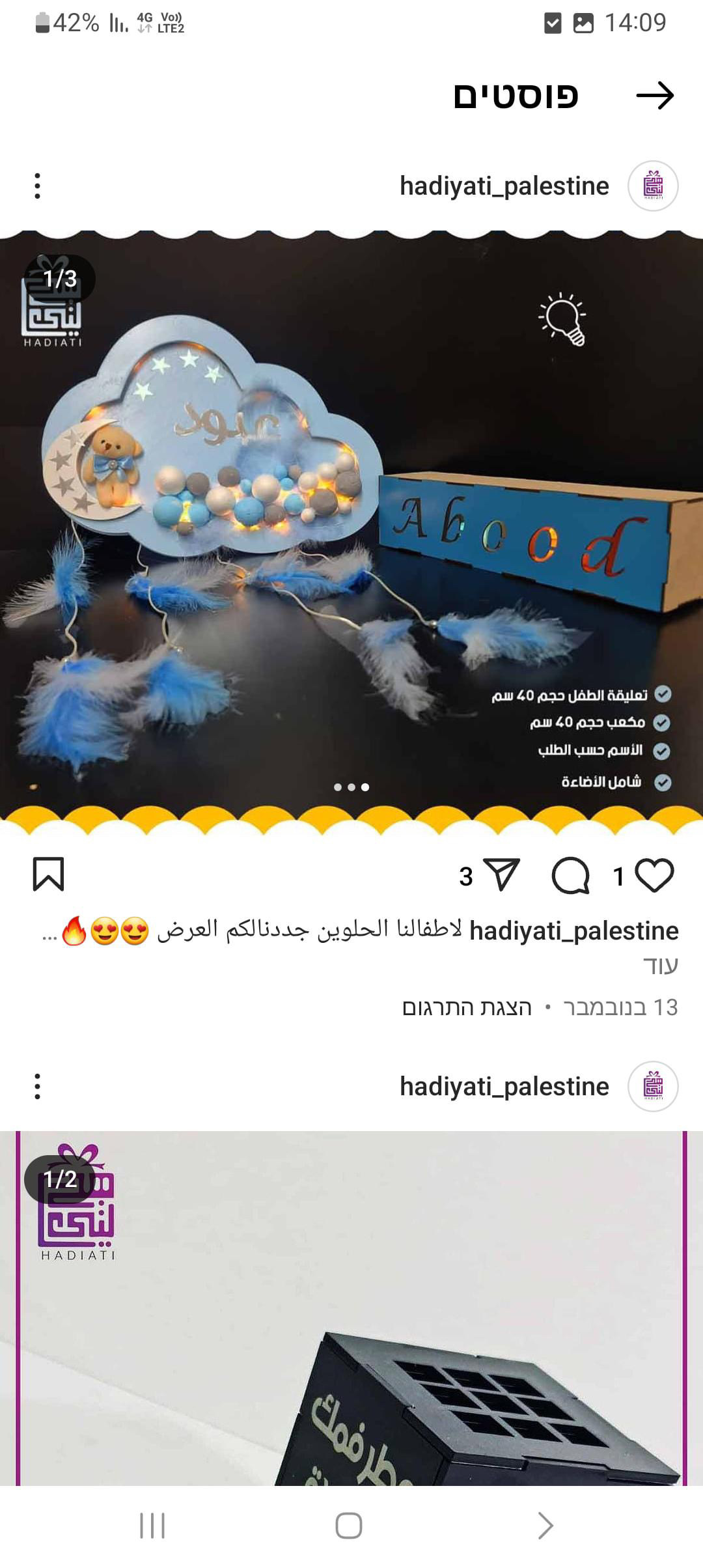
Task: Comment on the cloud lamp post
Action: coord(570,875)
